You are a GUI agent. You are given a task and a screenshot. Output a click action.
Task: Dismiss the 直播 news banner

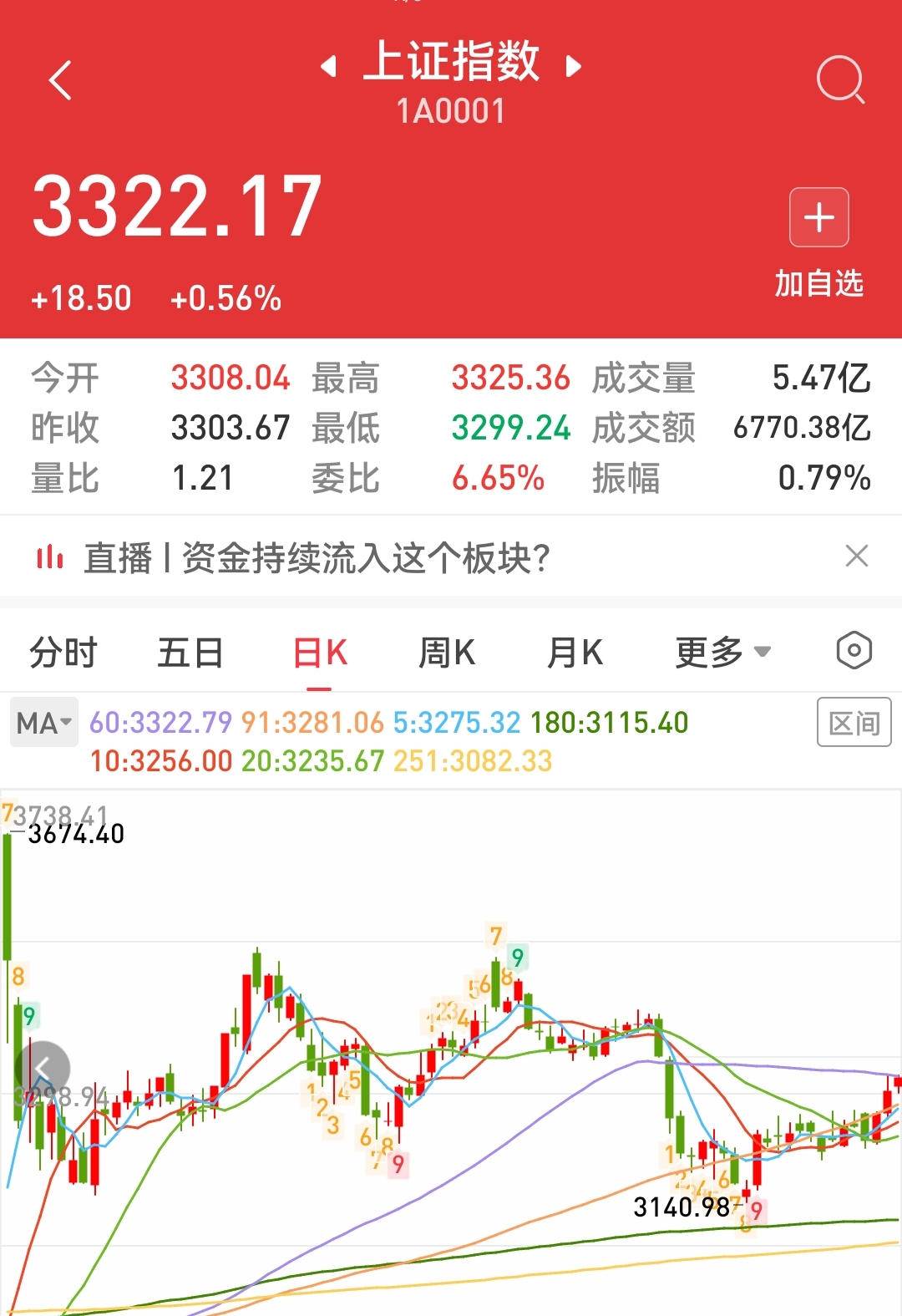click(857, 555)
